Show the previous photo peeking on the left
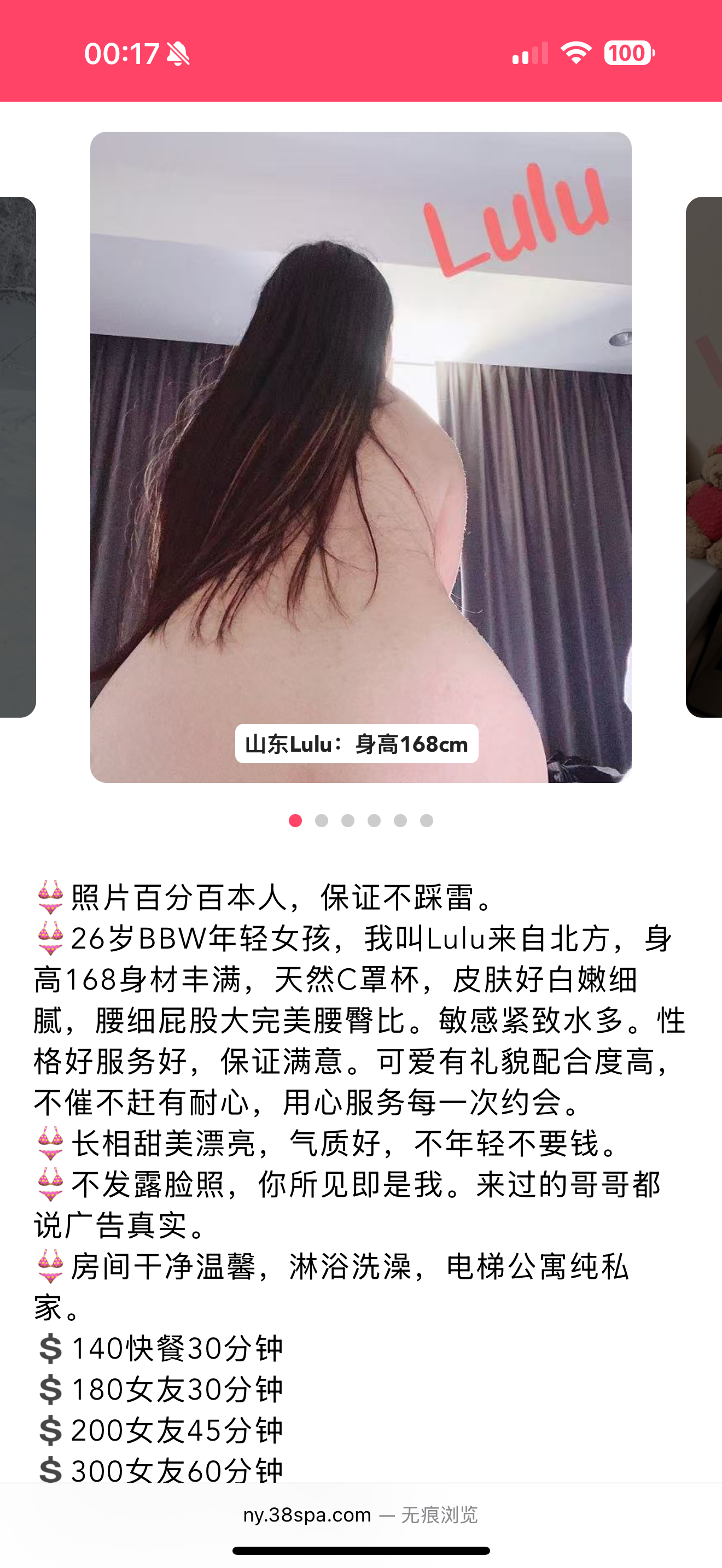This screenshot has height=1568, width=722. (18, 457)
